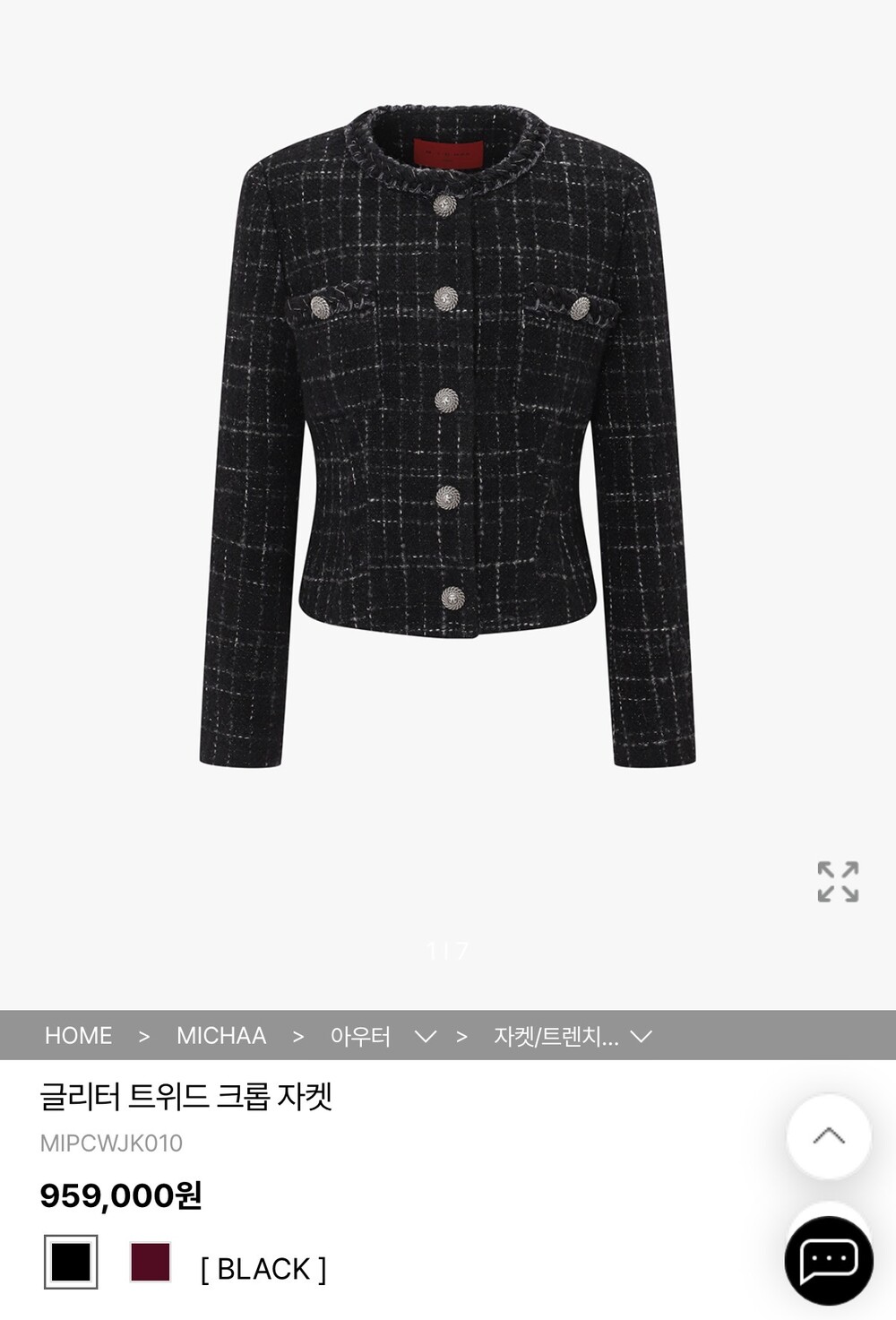Select the black color swatch
896x1320 pixels.
(71, 1262)
